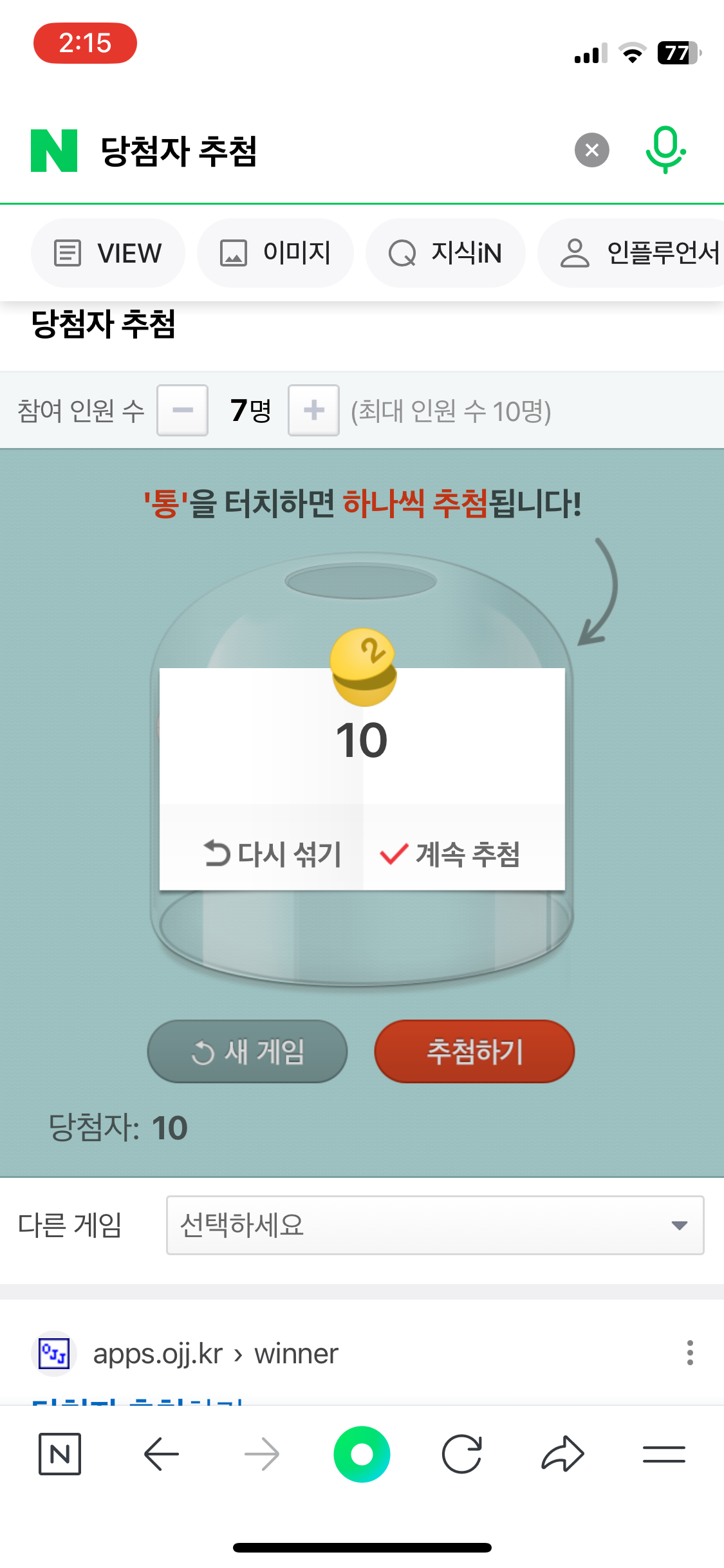
Task: Expand the 다른 게임 dropdown
Action: 435,1225
